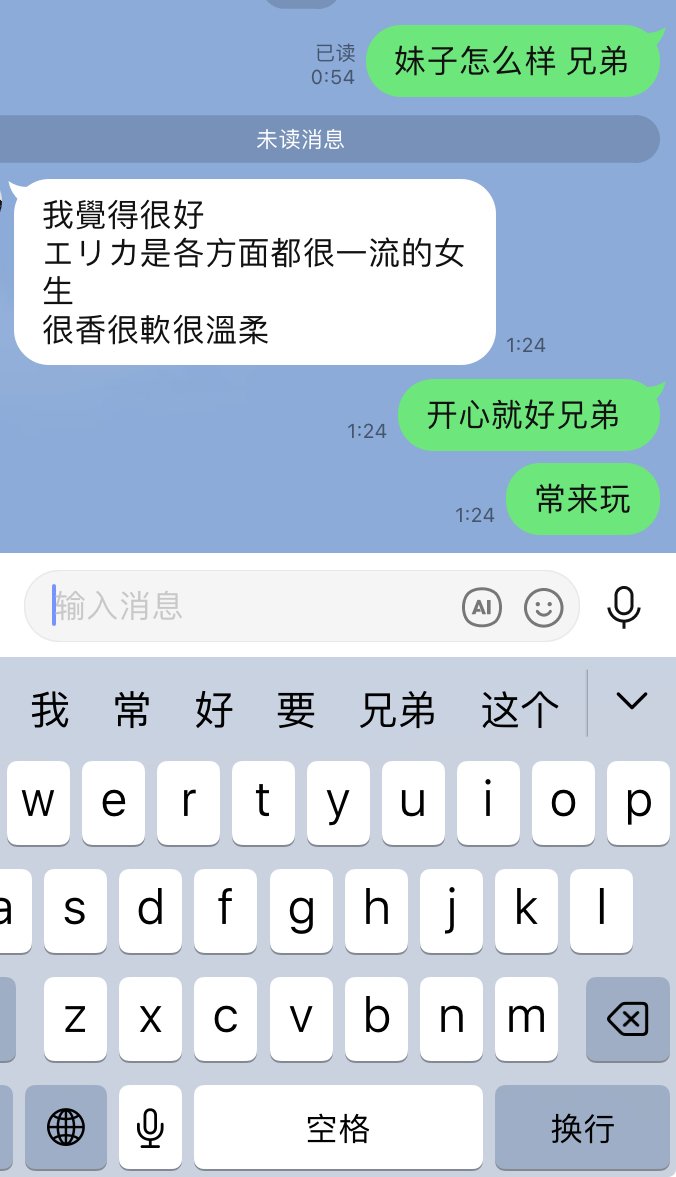Viewport: 676px width, 1177px height.
Task: Expand the keyboard candidate list chevron
Action: (632, 702)
